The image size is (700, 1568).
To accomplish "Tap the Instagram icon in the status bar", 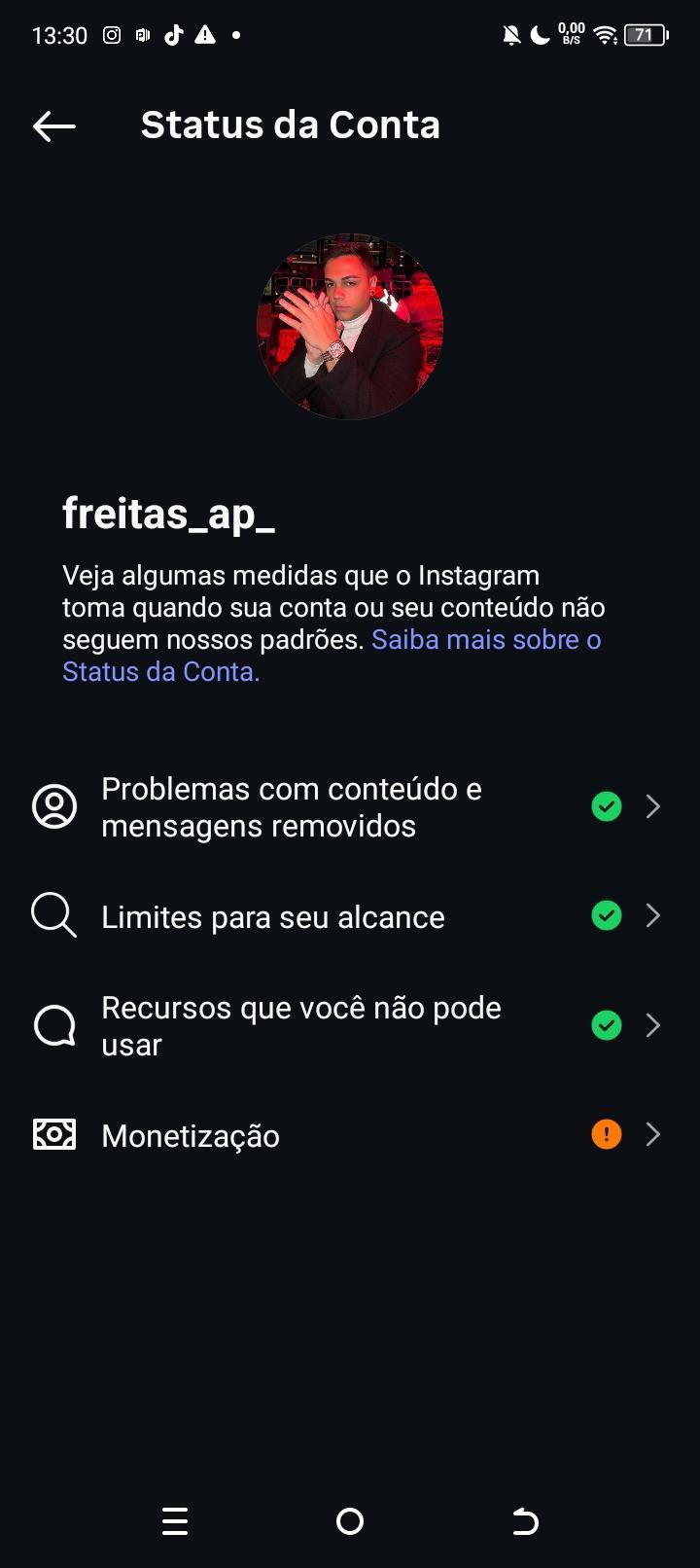I will [x=111, y=35].
